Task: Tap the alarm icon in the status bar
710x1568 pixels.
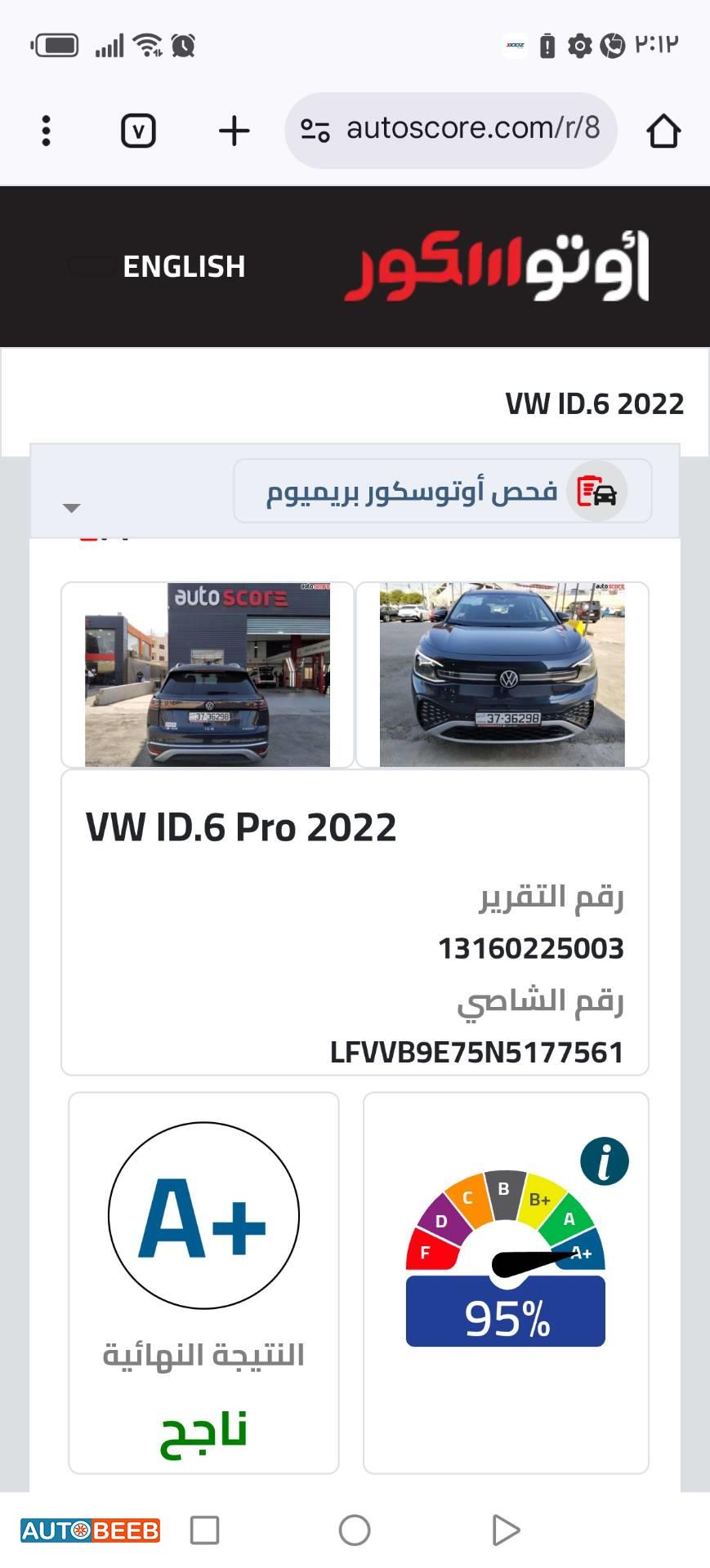Action: click(x=181, y=47)
